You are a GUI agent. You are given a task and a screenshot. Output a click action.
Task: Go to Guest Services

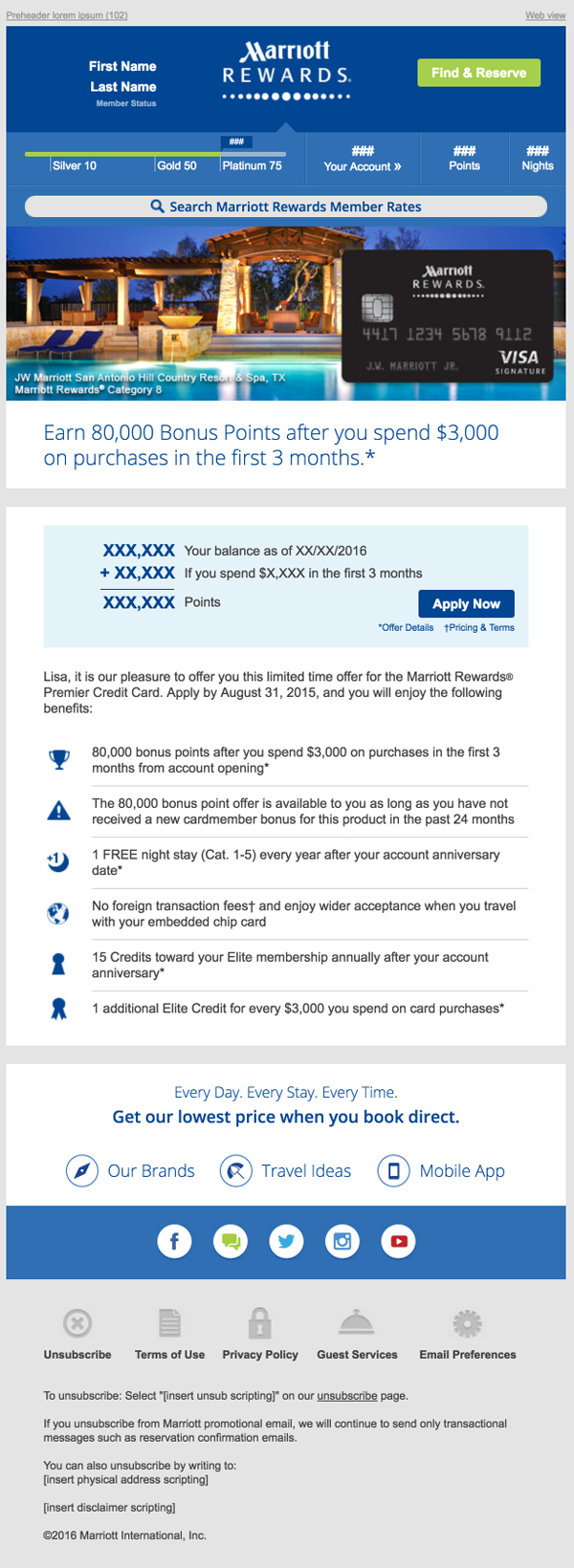point(357,1335)
